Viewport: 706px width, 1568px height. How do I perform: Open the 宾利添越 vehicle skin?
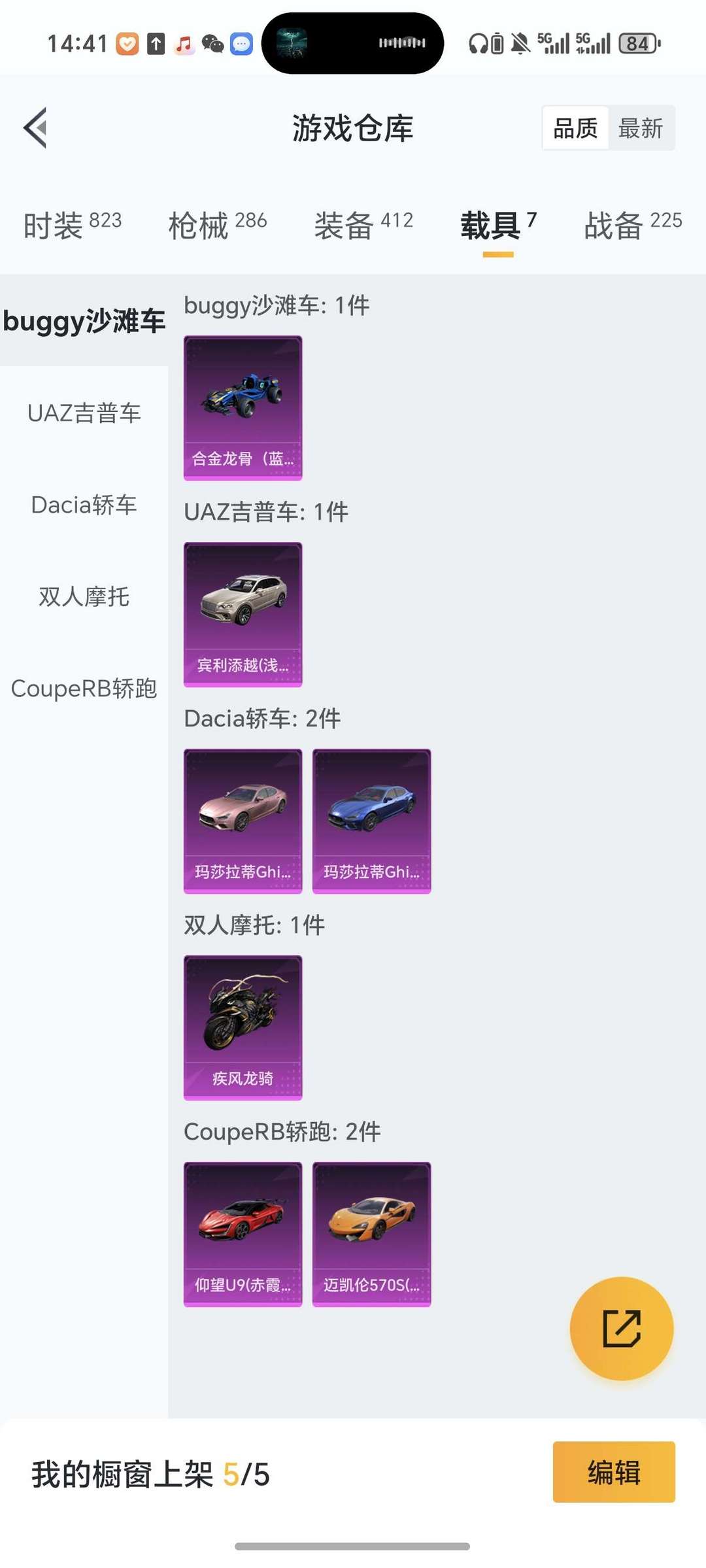click(x=243, y=615)
